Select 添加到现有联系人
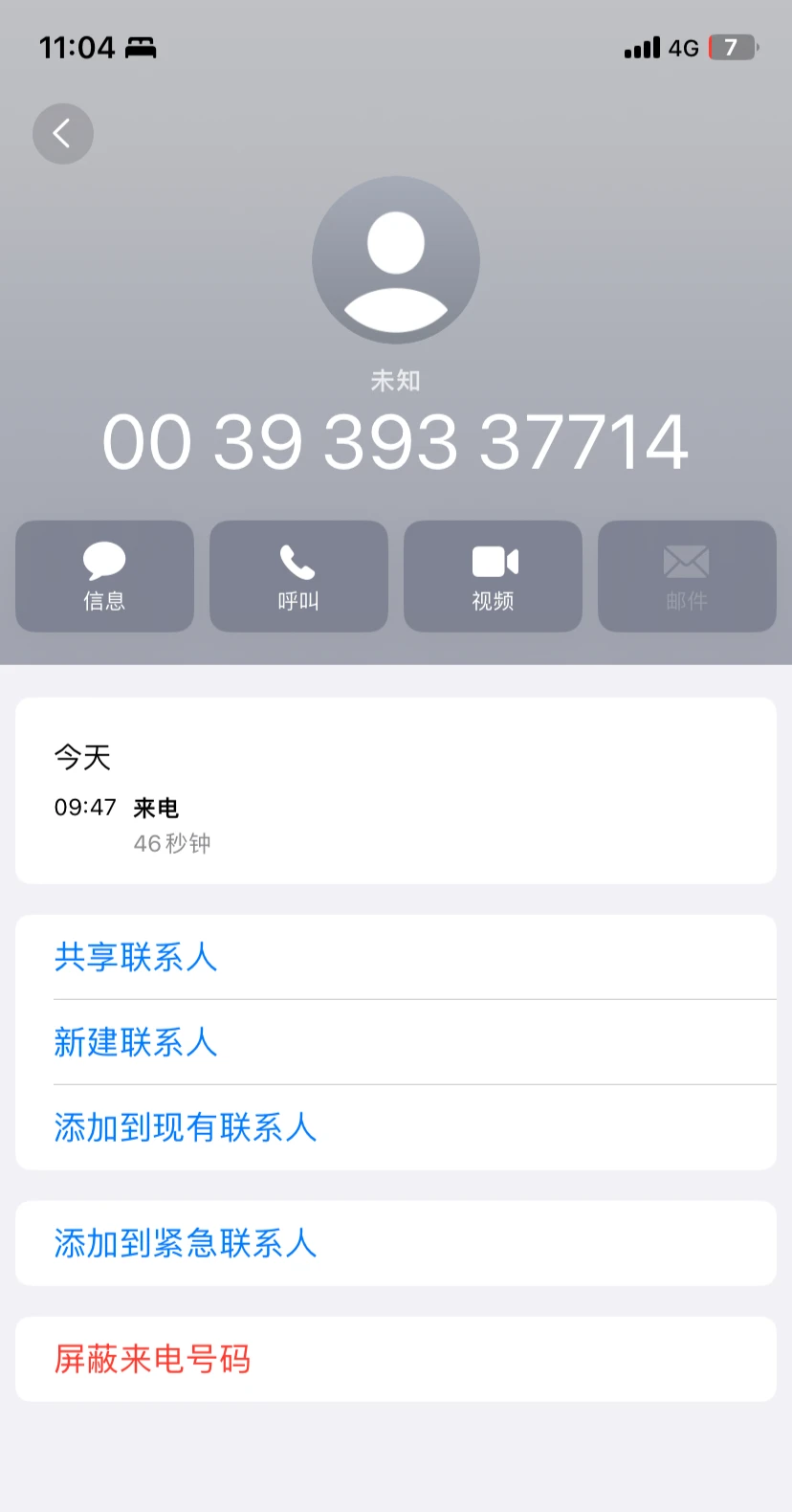This screenshot has height=1512, width=792. point(185,1128)
